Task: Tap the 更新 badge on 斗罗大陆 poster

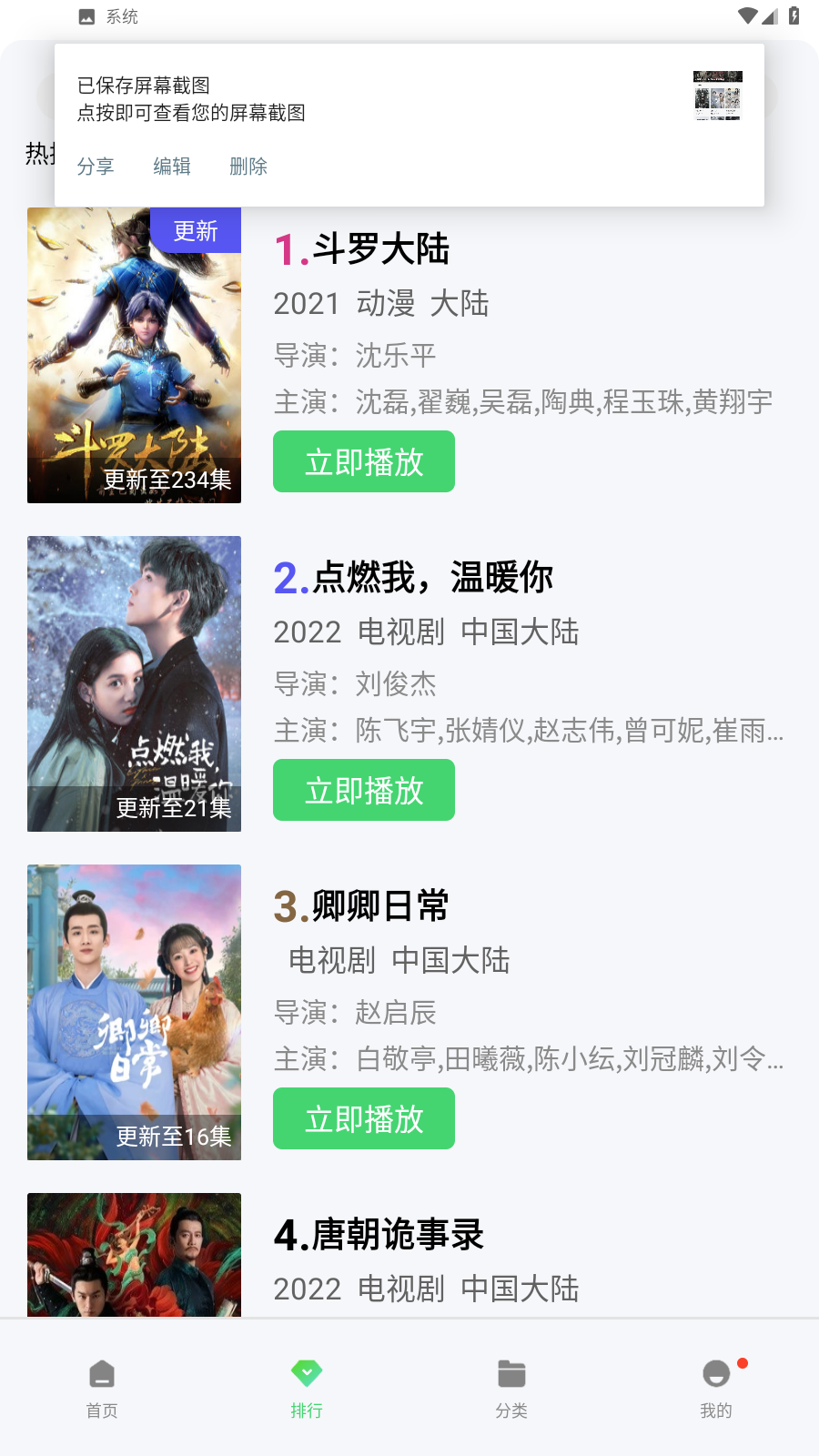Action: 196,231
